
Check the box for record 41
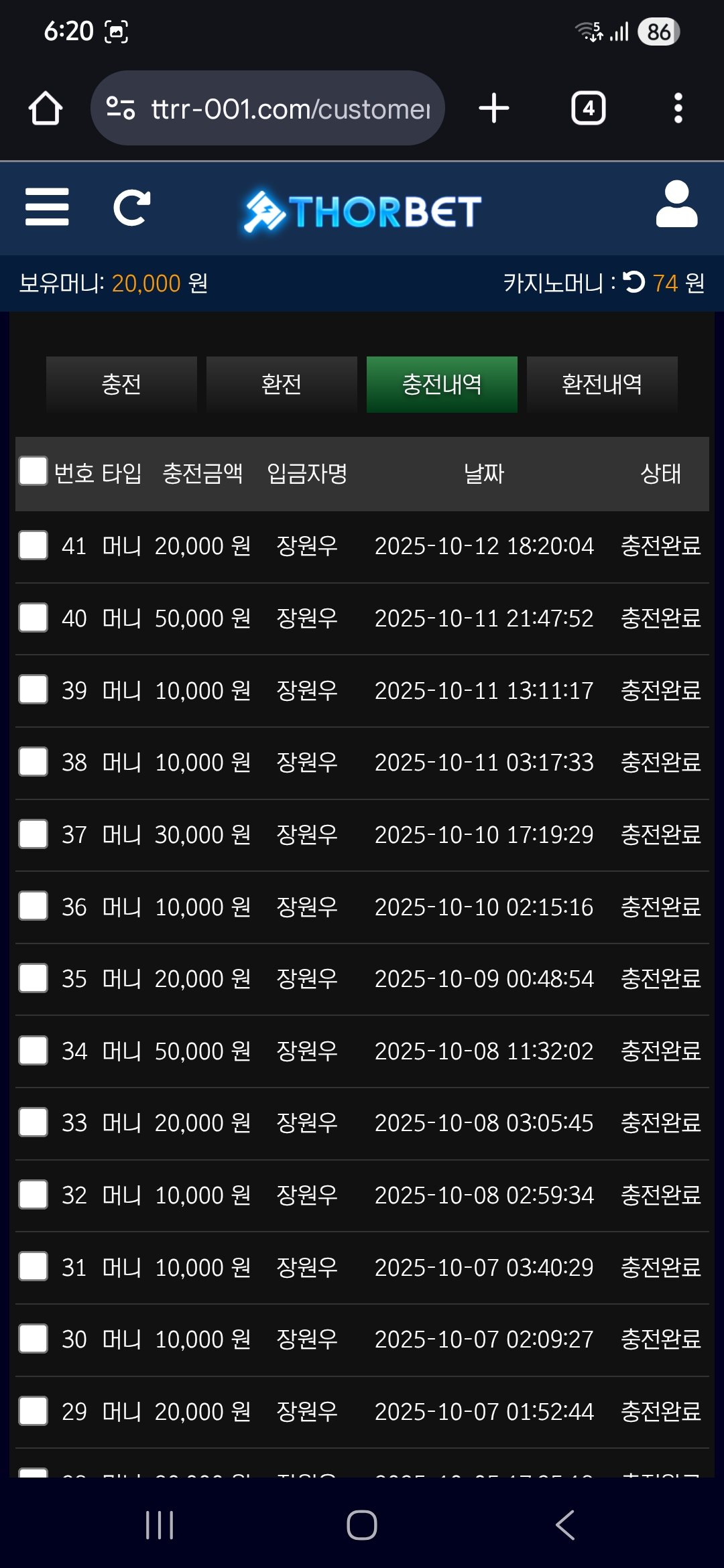tap(33, 545)
